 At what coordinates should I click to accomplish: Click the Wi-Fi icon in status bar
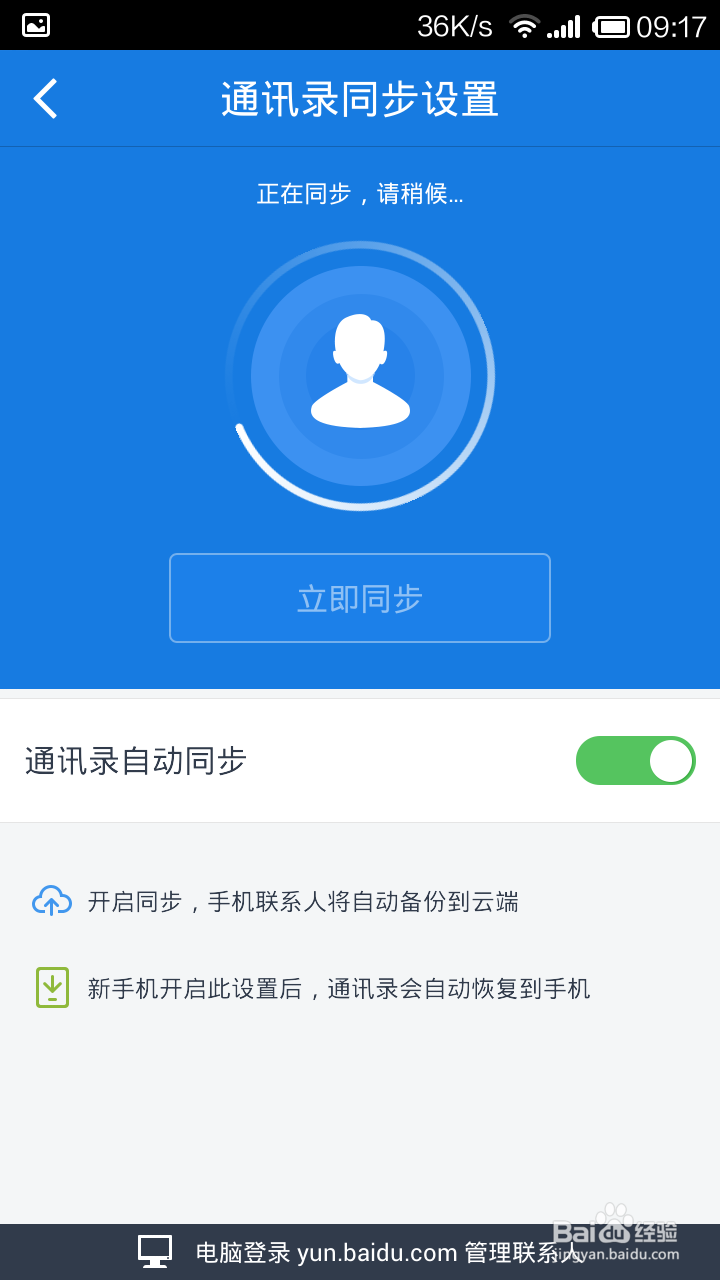524,25
